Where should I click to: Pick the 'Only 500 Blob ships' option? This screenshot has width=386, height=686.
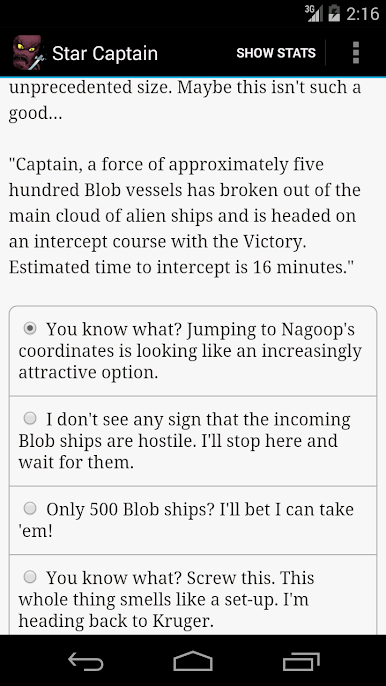(x=193, y=520)
